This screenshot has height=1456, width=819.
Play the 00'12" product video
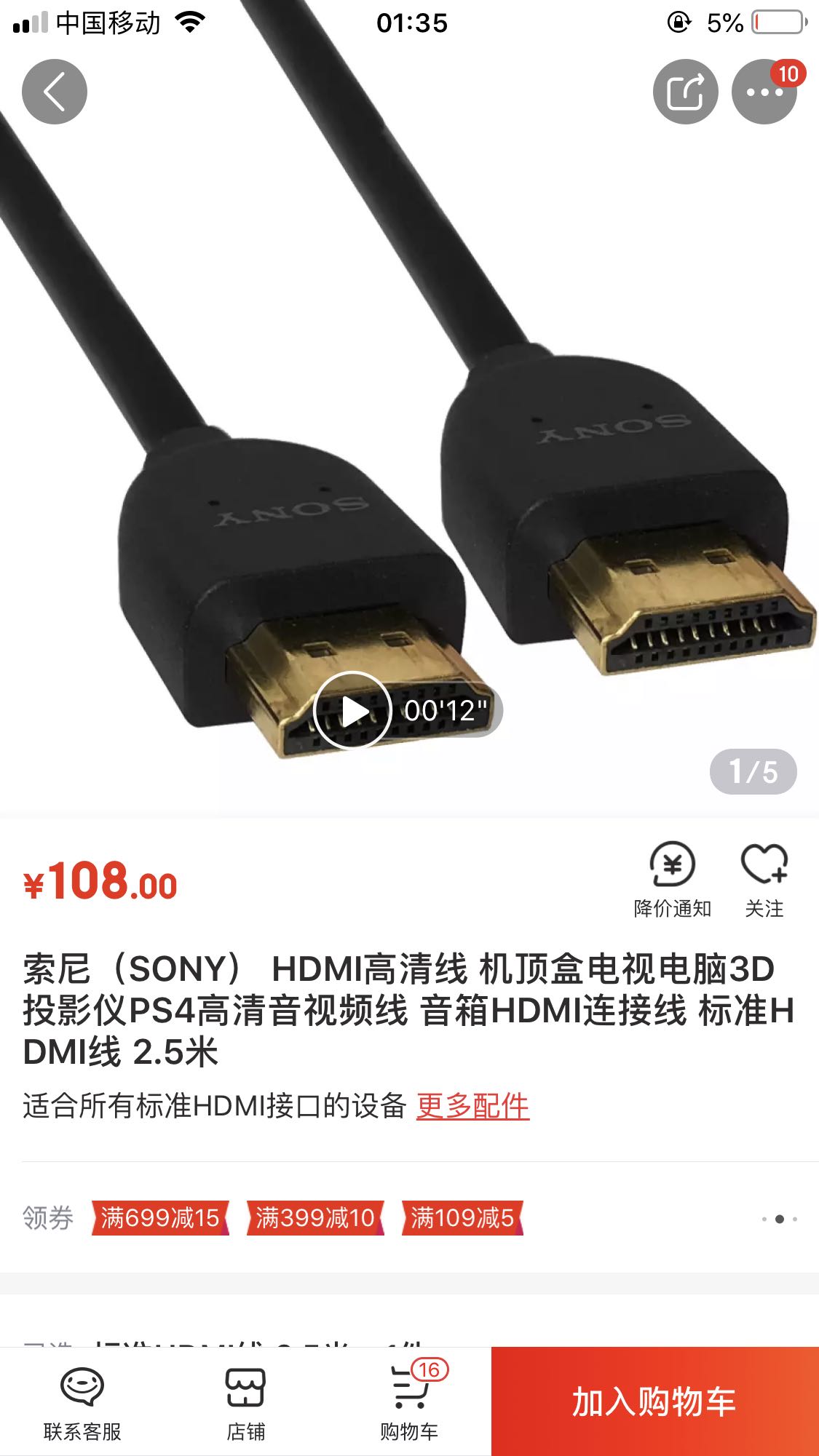[353, 710]
